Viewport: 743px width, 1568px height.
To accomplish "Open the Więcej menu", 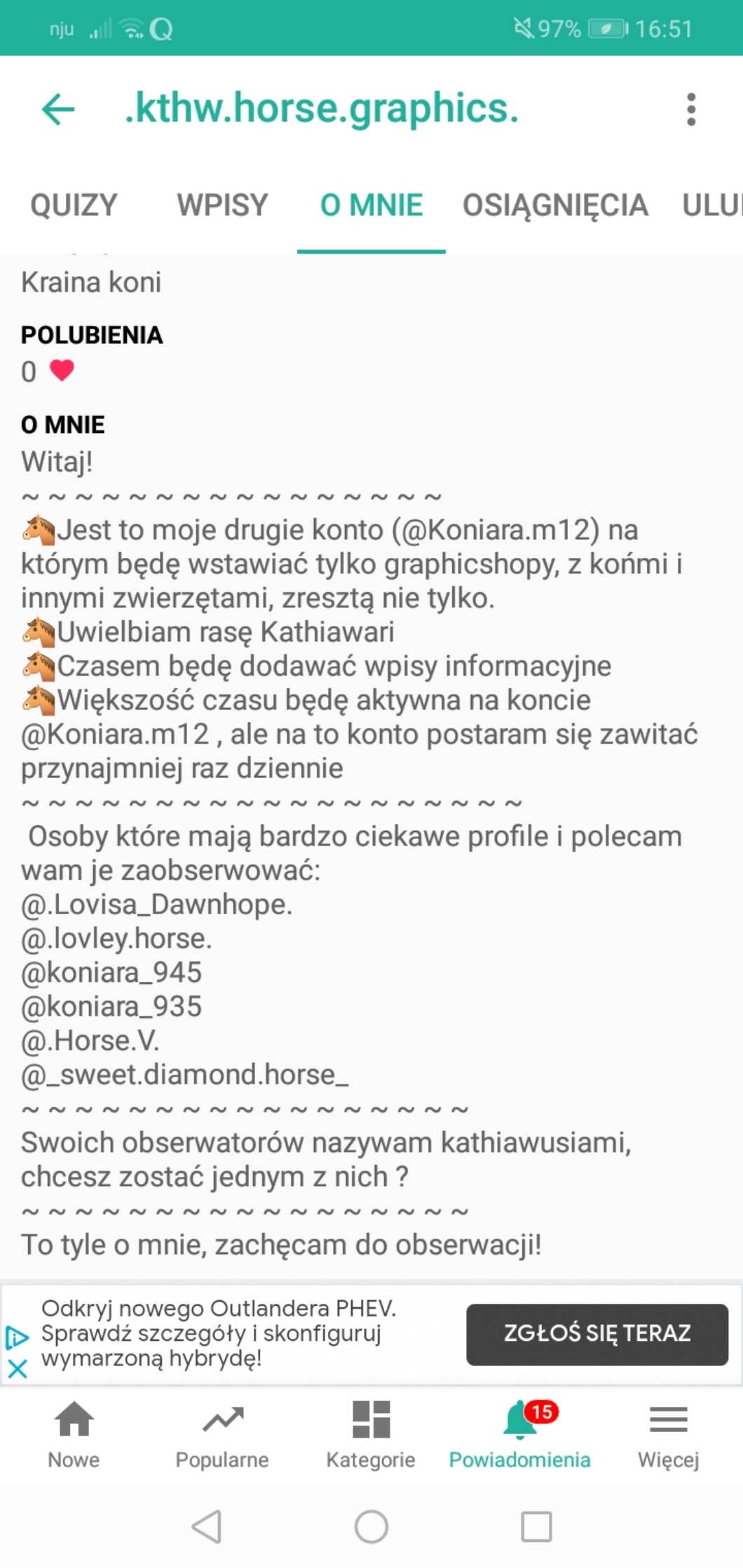I will pos(668,1434).
